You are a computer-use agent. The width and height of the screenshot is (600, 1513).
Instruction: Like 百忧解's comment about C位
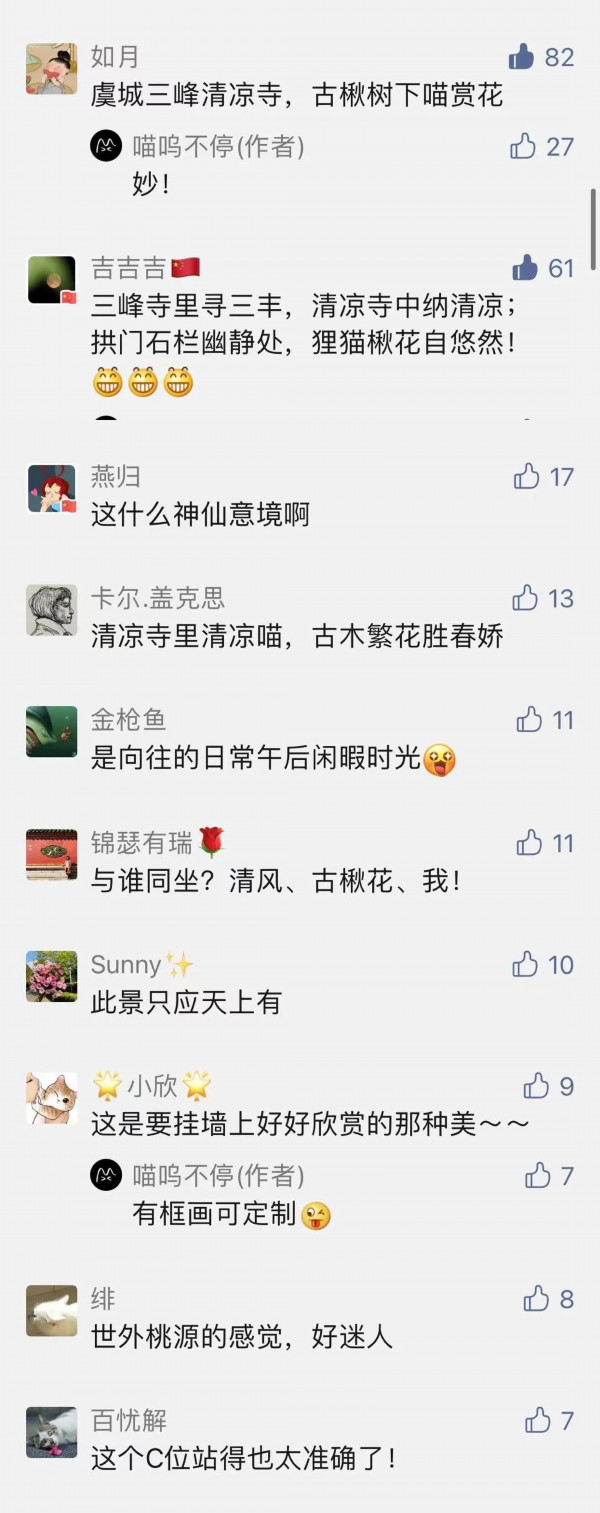538,1419
